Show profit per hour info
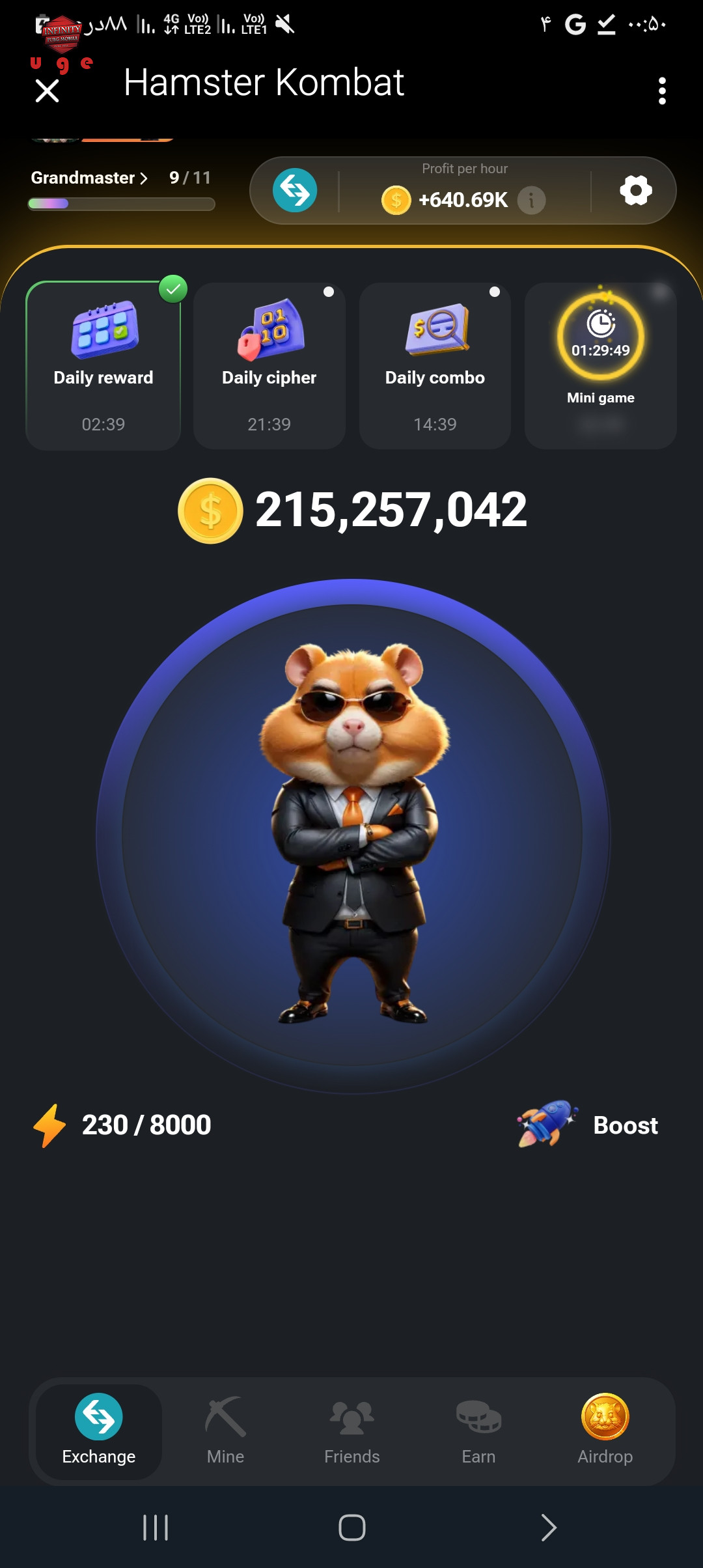This screenshot has width=703, height=1568. tap(531, 200)
